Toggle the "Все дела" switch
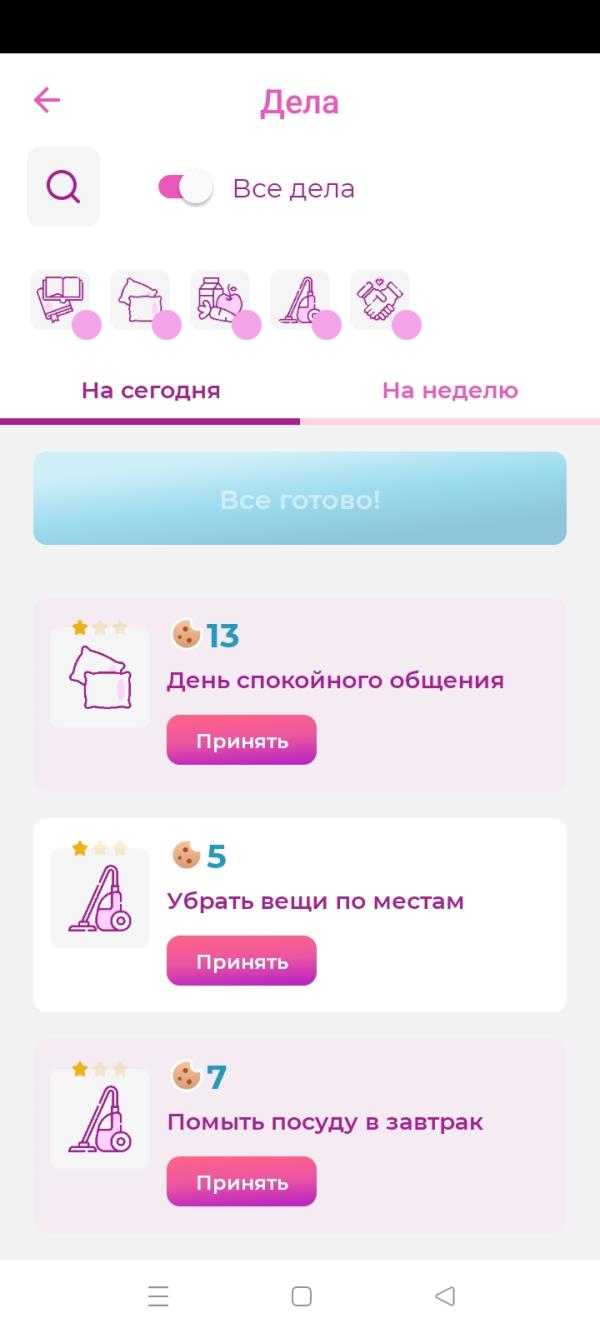This screenshot has width=600, height=1332. point(185,188)
